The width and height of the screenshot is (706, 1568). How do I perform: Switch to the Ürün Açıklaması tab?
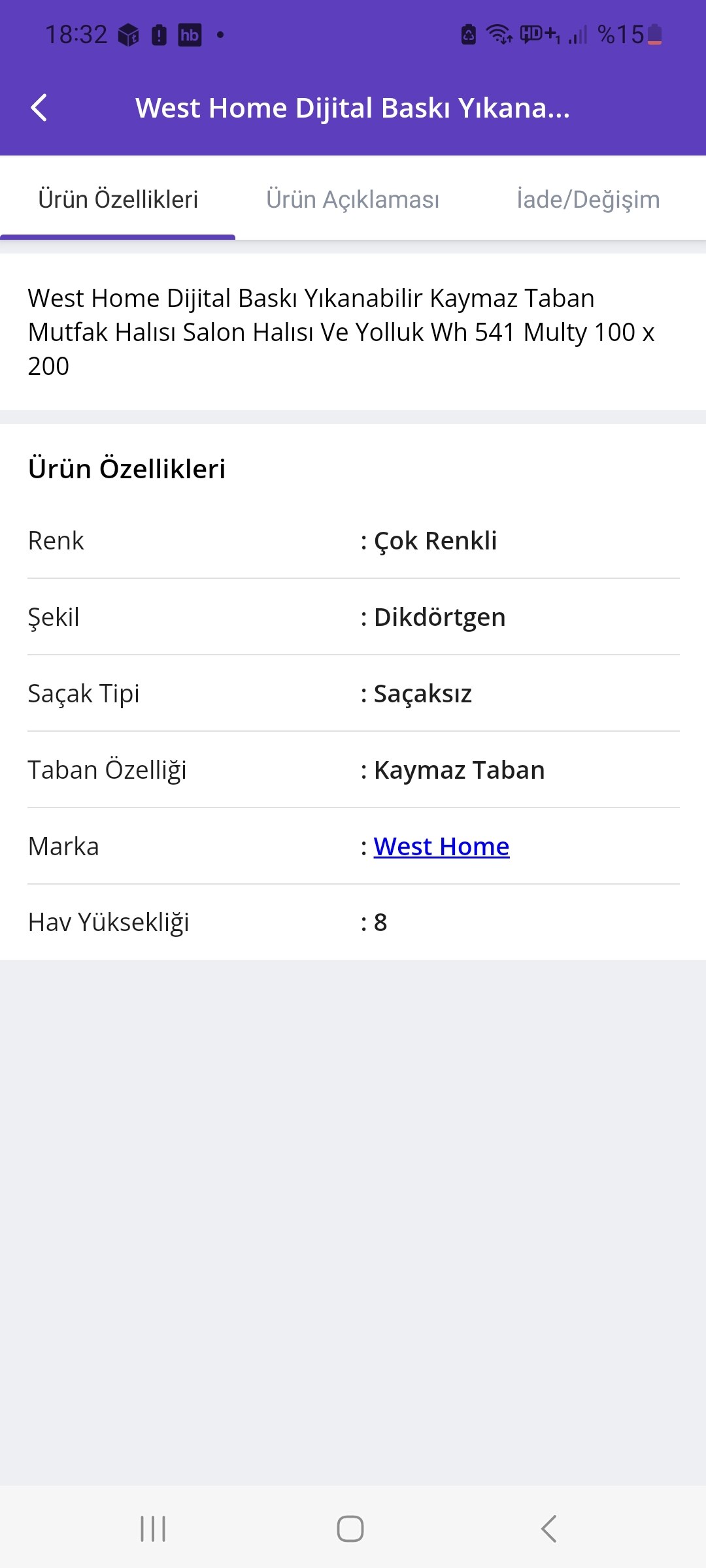[x=353, y=199]
